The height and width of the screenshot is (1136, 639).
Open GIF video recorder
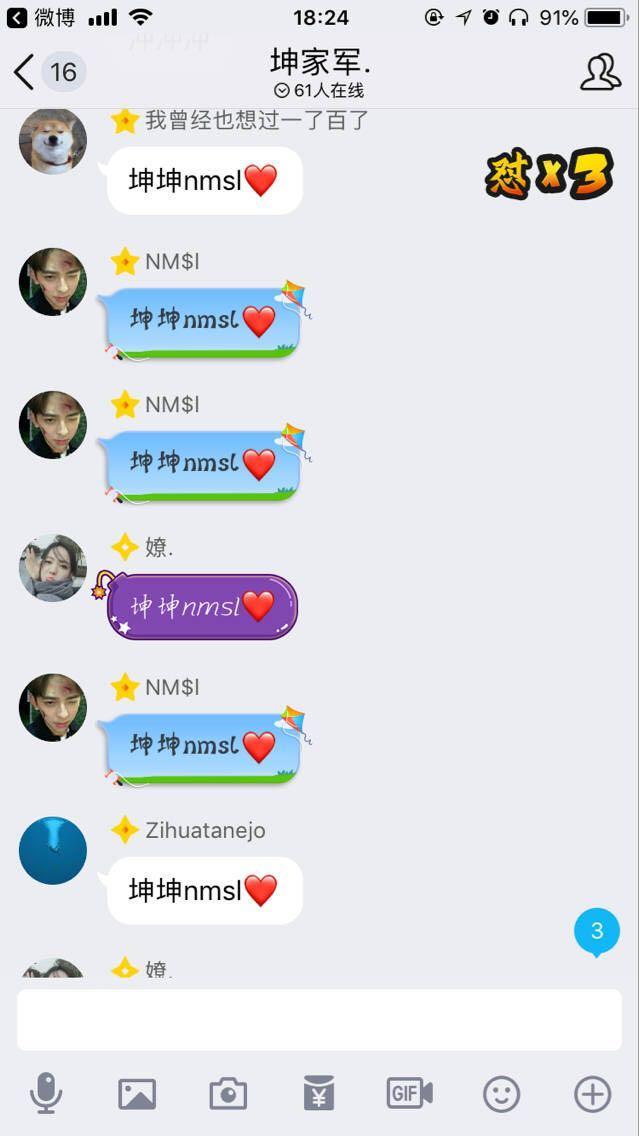tap(409, 1094)
